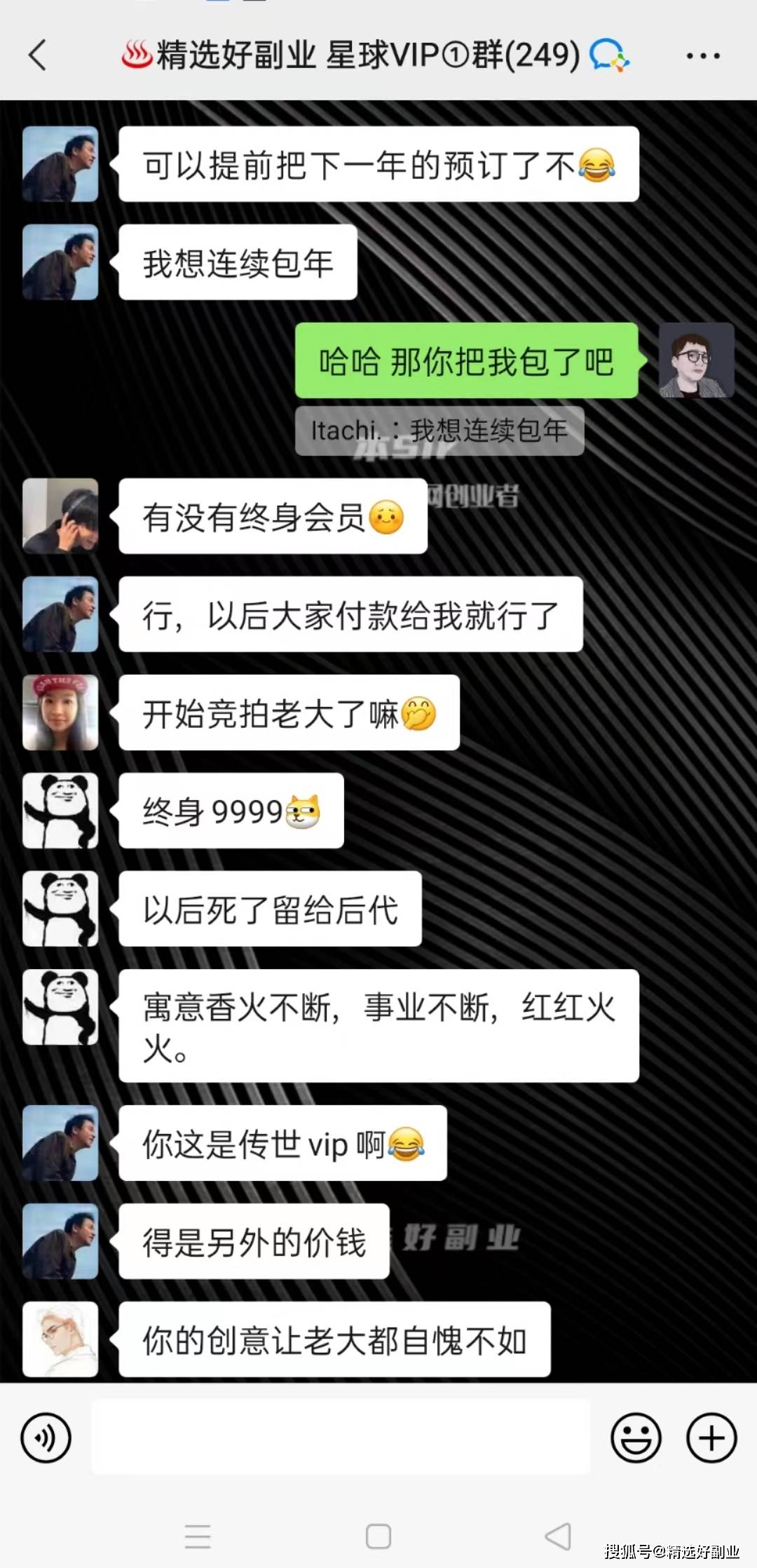Go to the system home screen
The image size is (757, 1568).
tap(378, 1536)
